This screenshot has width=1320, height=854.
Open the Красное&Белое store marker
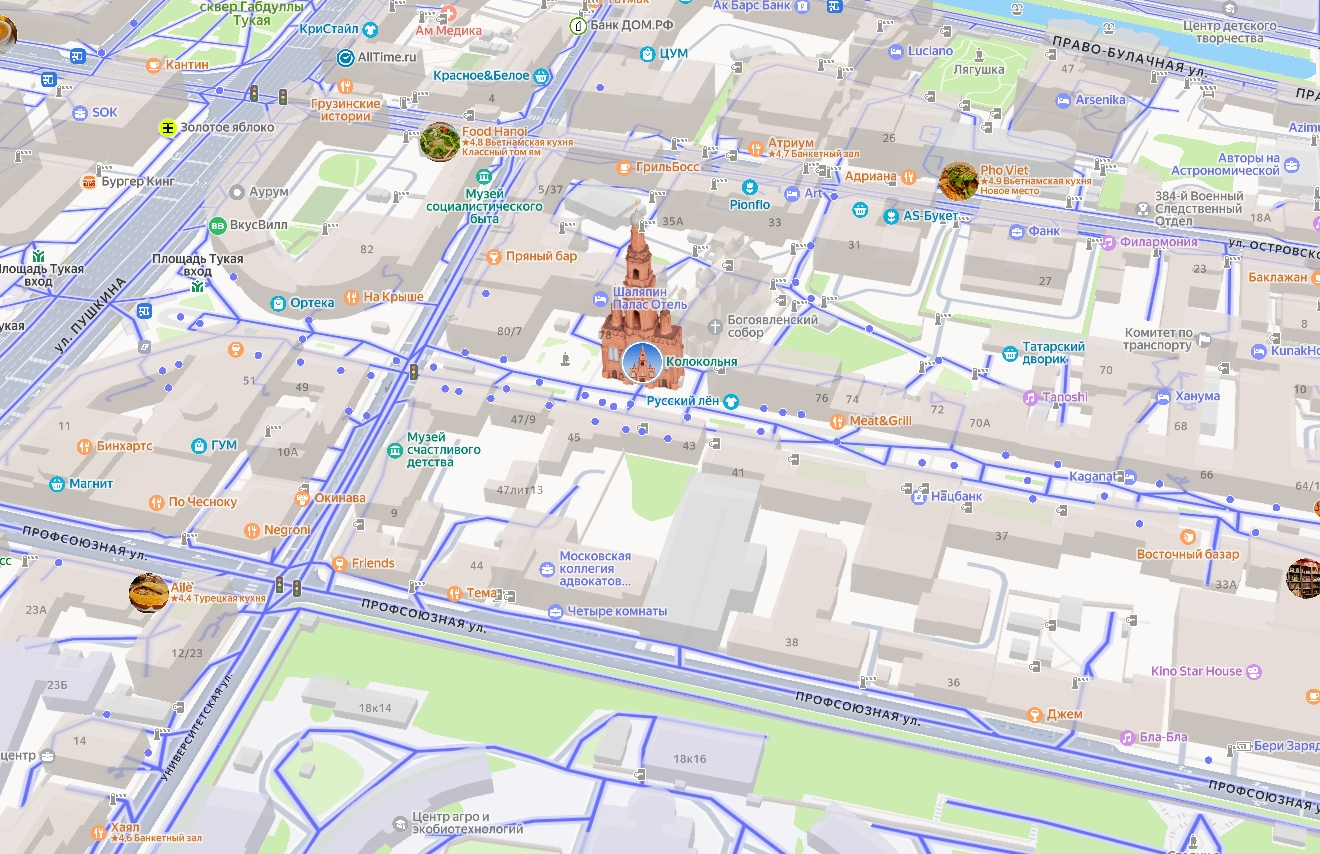(x=541, y=76)
